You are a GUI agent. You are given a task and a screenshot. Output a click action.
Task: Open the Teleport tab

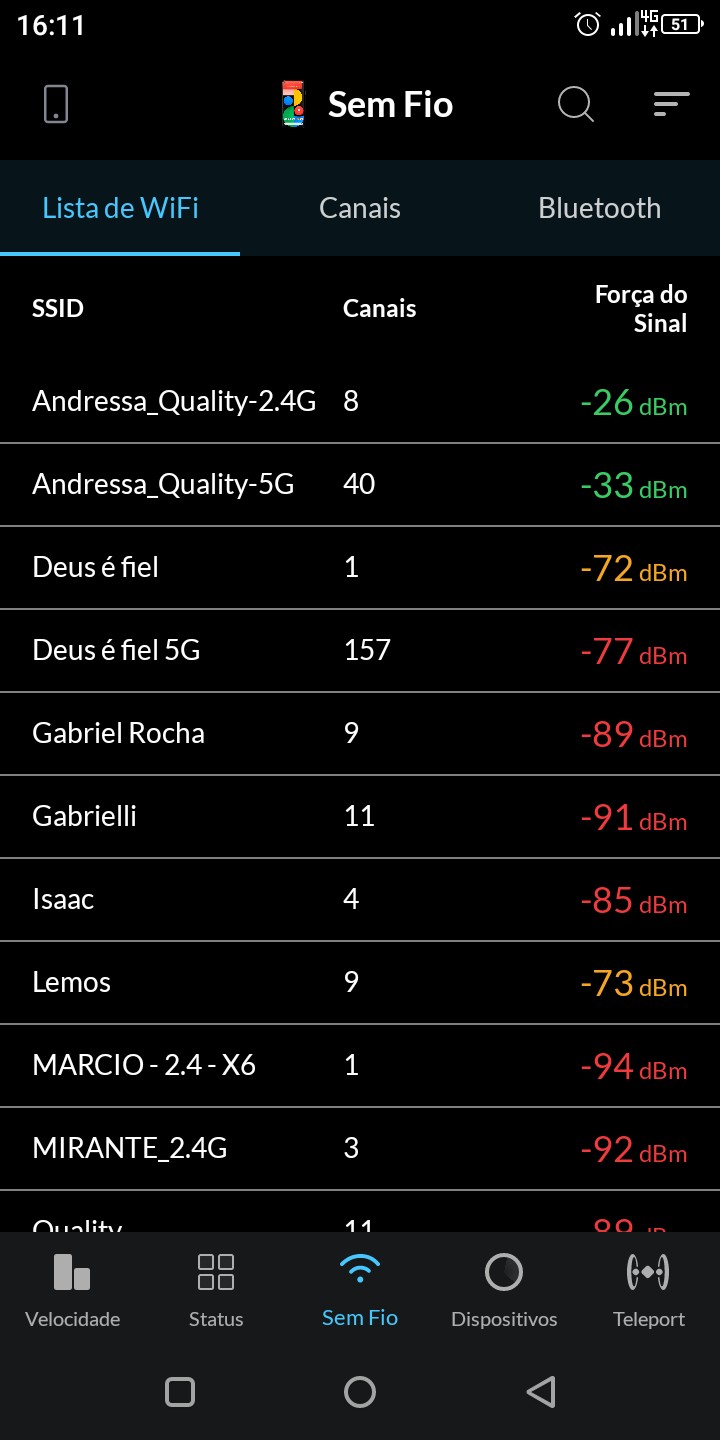pyautogui.click(x=648, y=1290)
